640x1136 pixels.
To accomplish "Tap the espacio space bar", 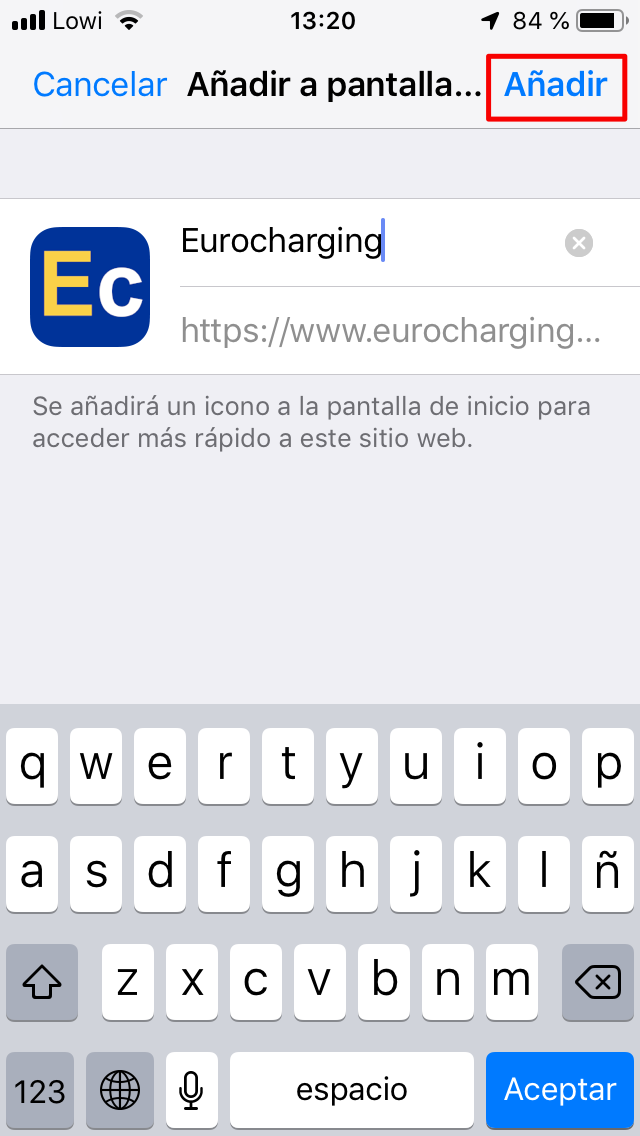I will [x=351, y=1090].
